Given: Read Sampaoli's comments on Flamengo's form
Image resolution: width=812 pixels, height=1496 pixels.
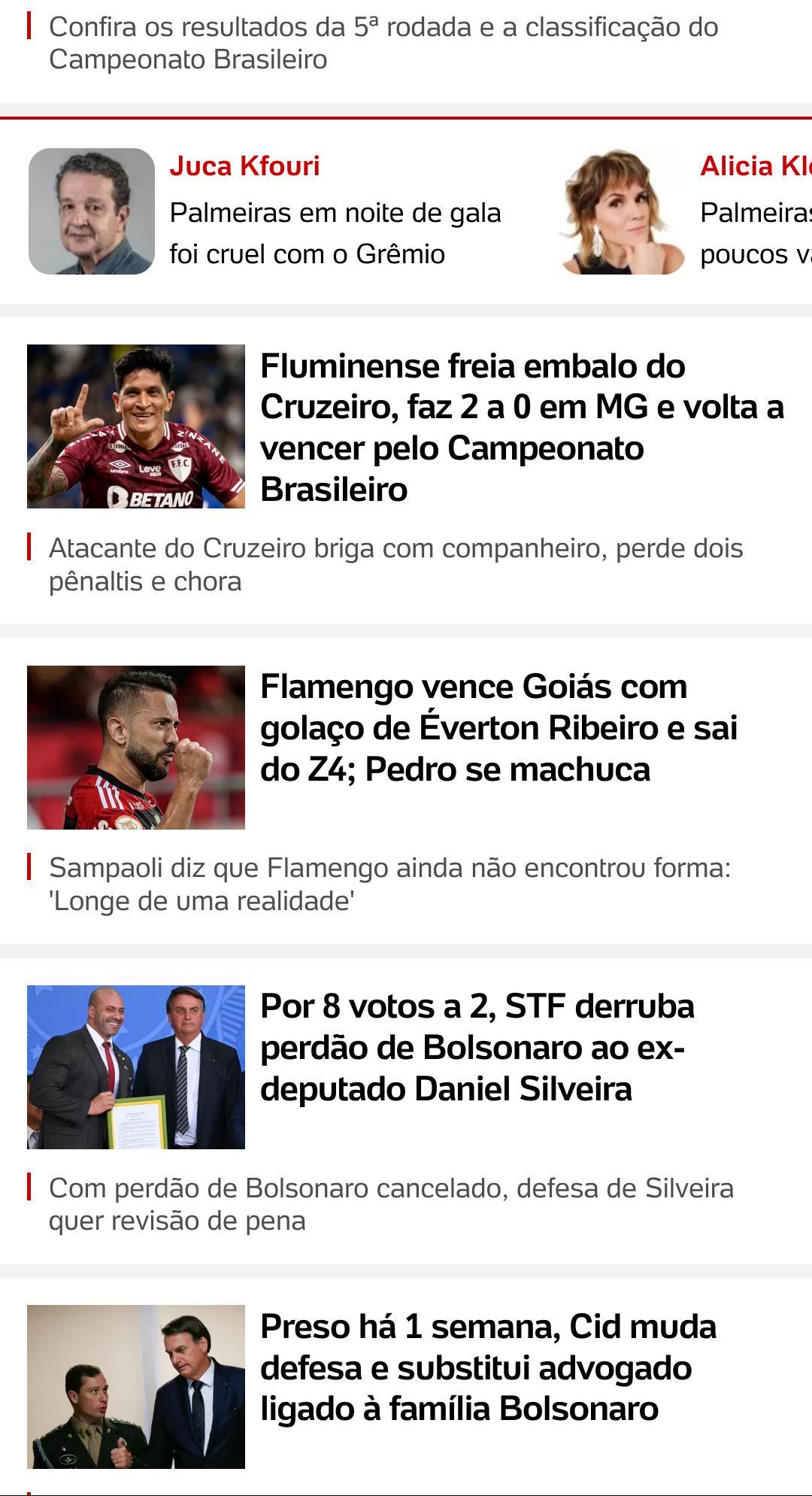Looking at the screenshot, I should coord(389,884).
